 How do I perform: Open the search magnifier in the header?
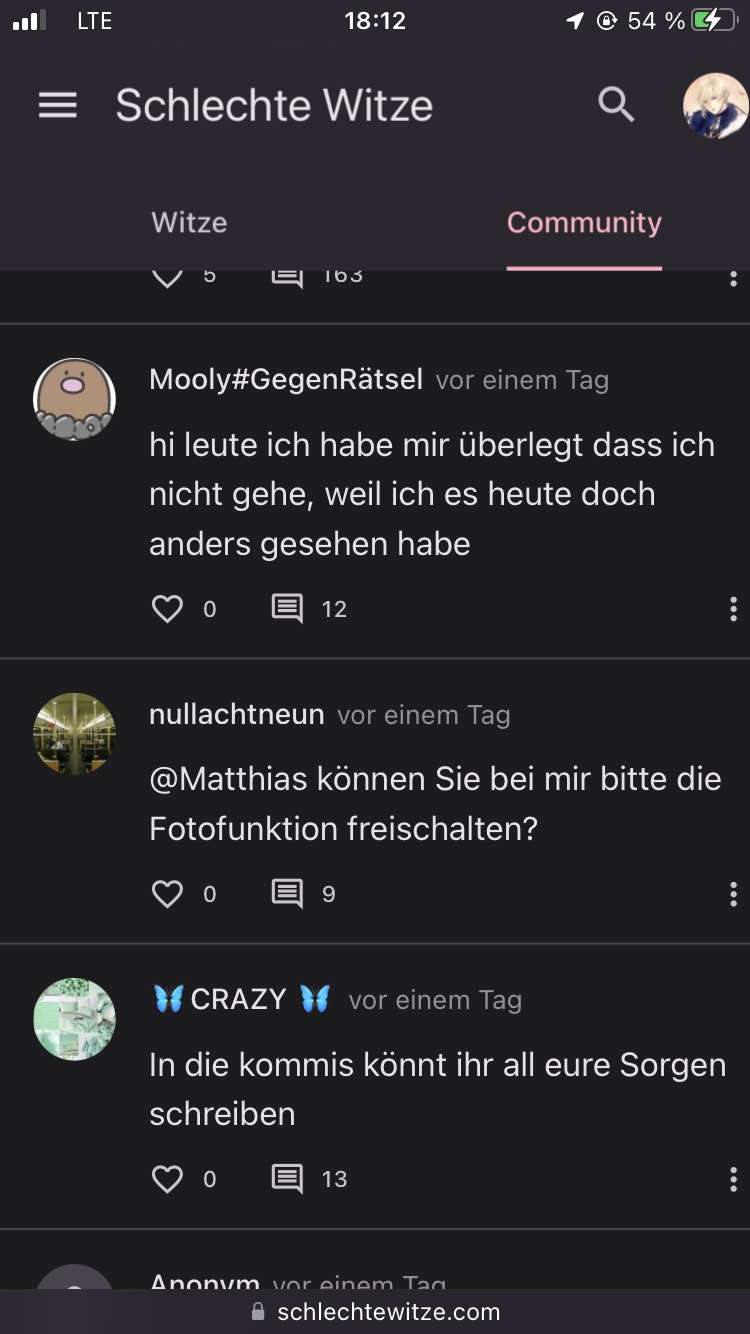point(616,104)
